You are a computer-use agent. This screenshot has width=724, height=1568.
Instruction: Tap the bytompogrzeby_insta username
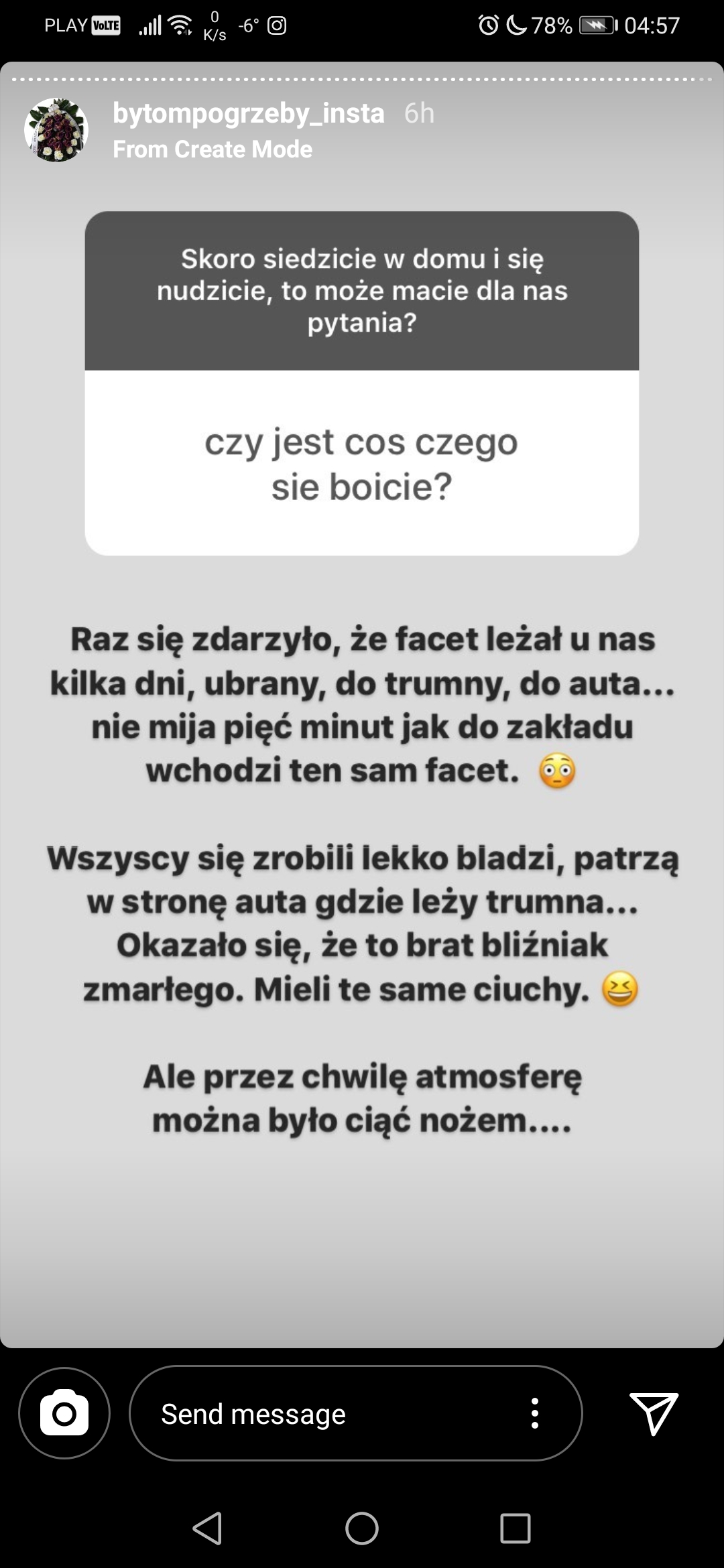point(248,113)
